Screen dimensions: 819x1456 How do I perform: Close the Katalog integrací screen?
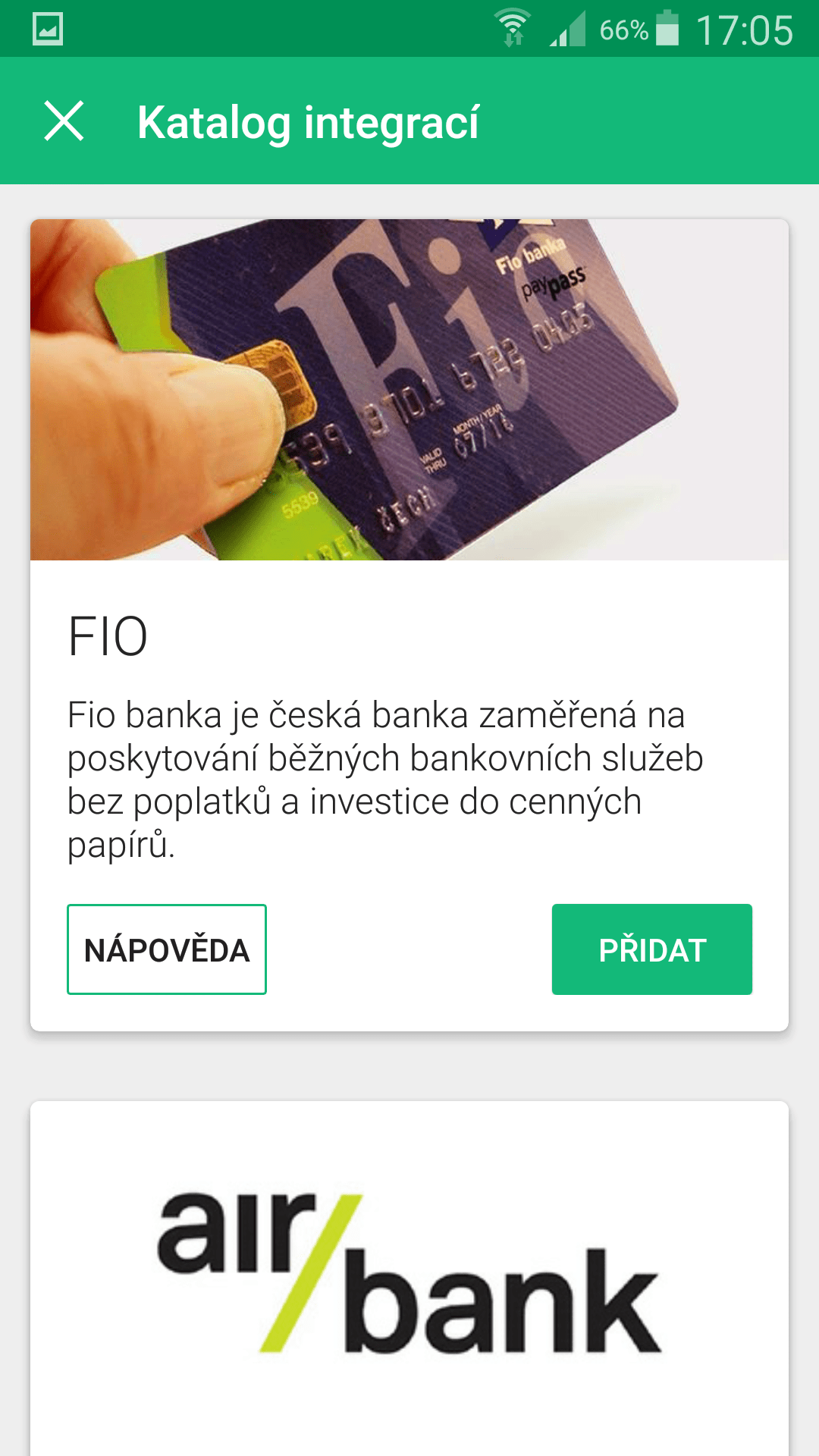pyautogui.click(x=64, y=121)
